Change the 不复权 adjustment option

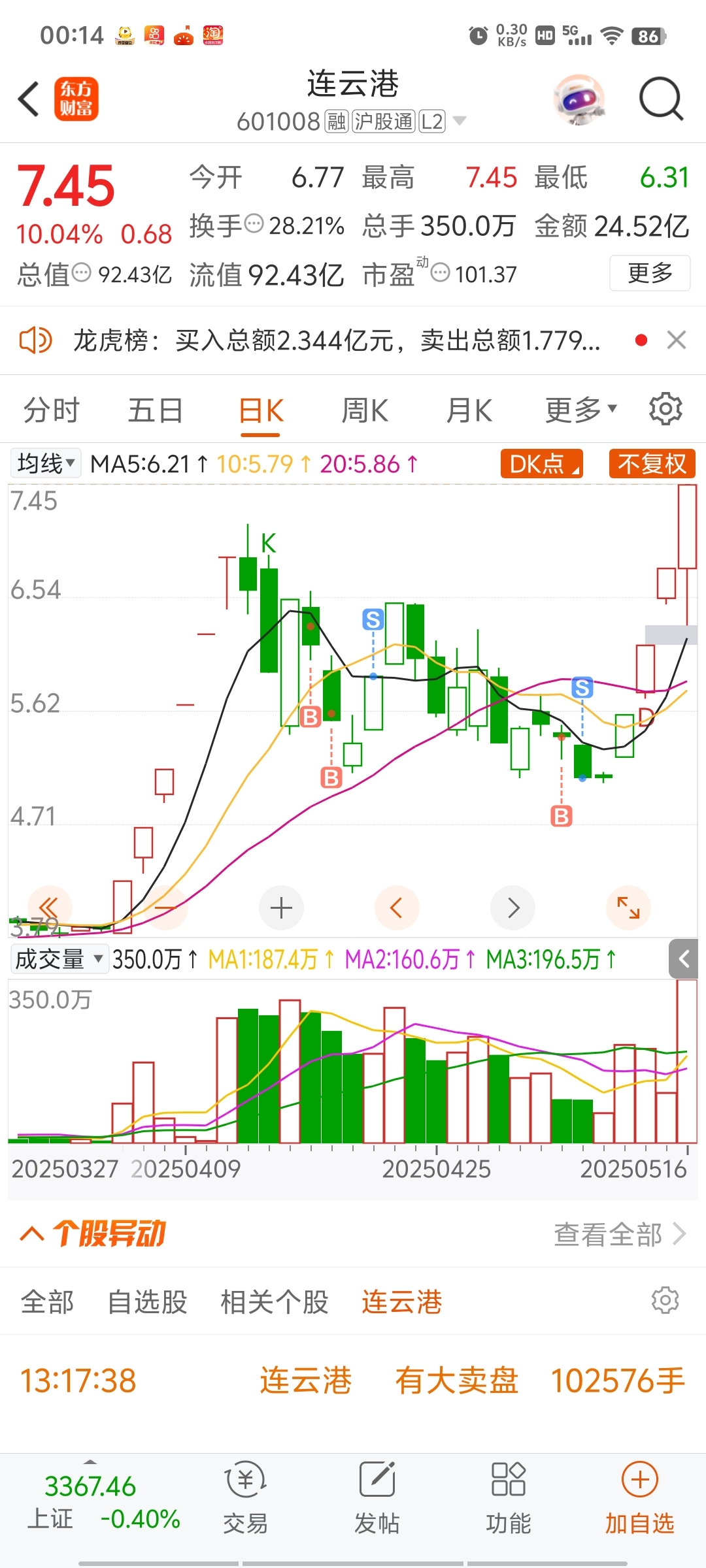[x=652, y=464]
